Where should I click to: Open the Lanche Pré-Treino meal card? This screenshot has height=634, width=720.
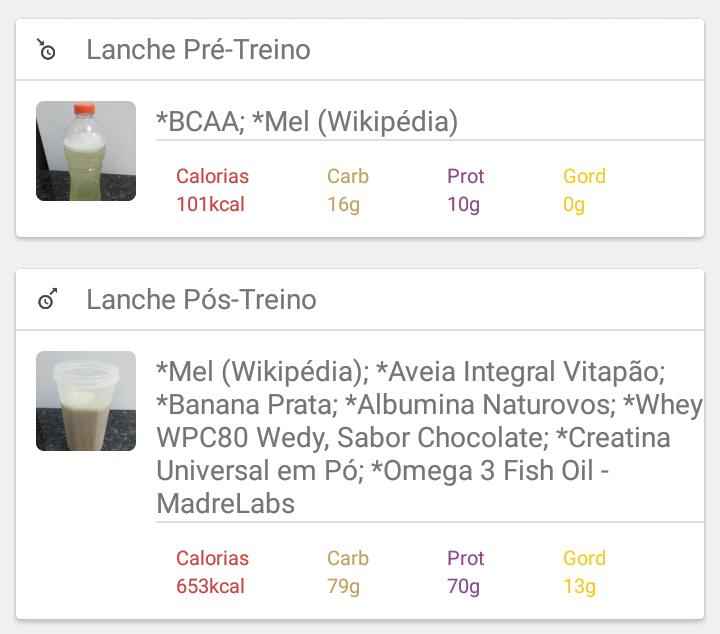(x=198, y=50)
